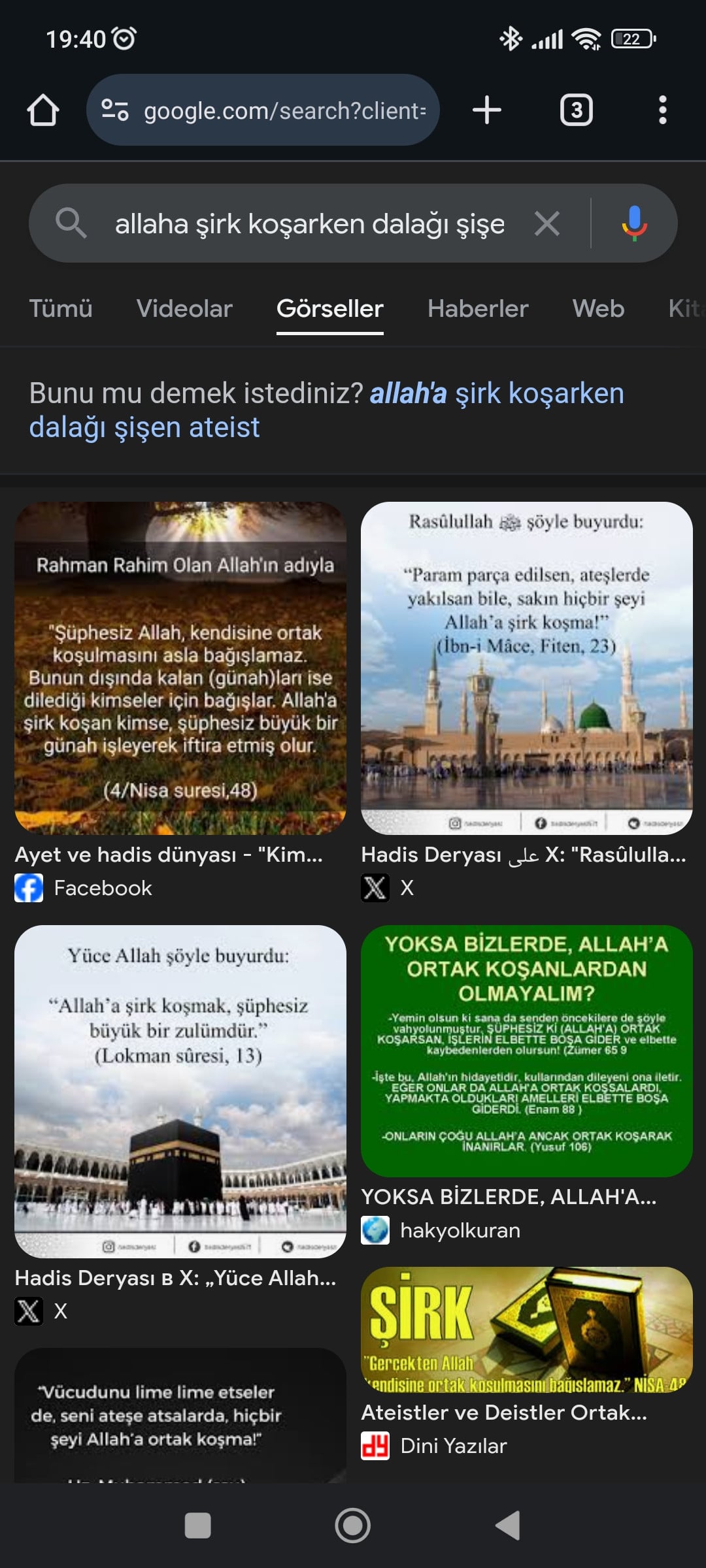Viewport: 706px width, 1568px height.
Task: Switch to the Tümü tab
Action: tap(61, 309)
